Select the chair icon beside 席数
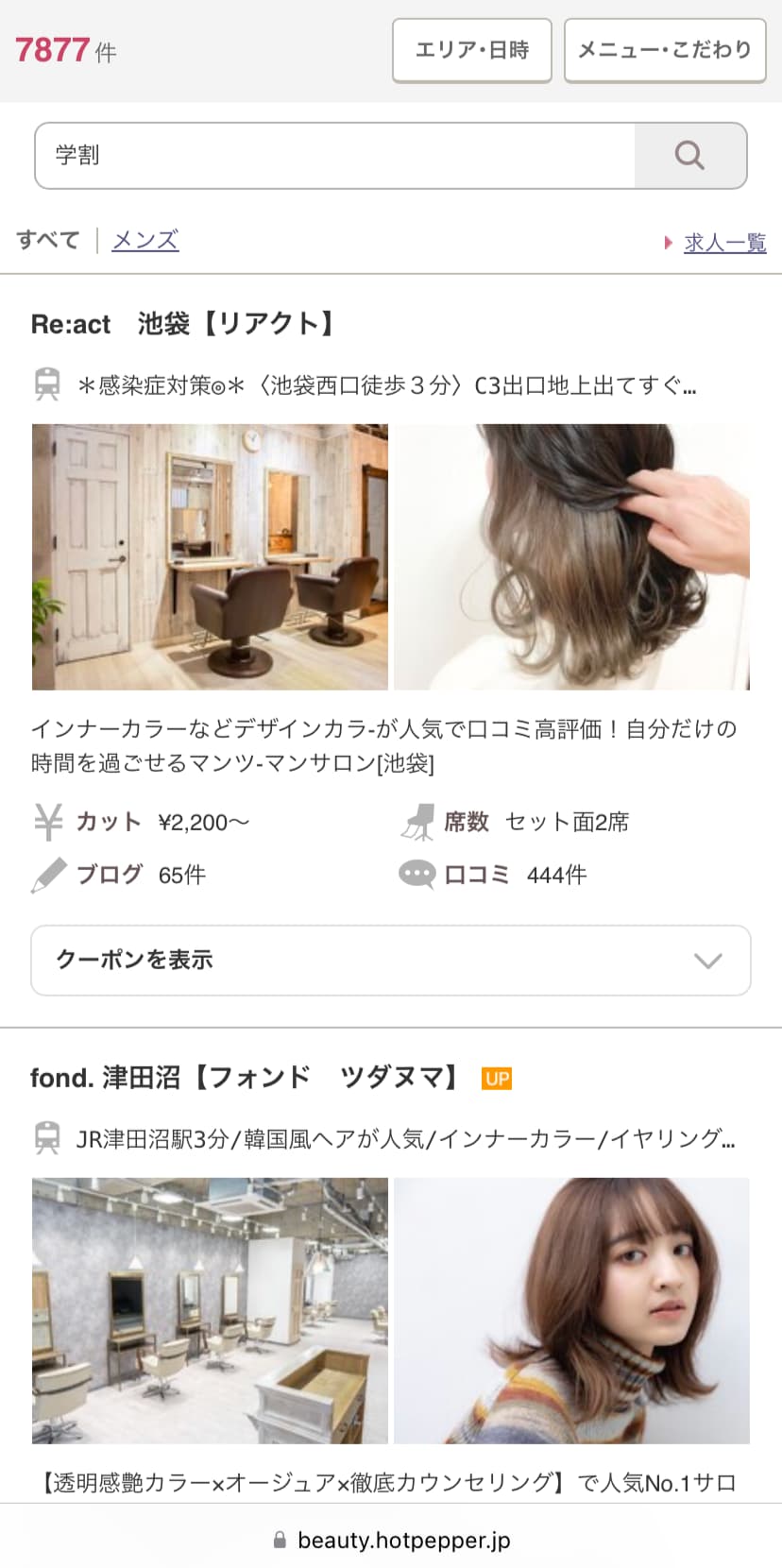 point(417,821)
